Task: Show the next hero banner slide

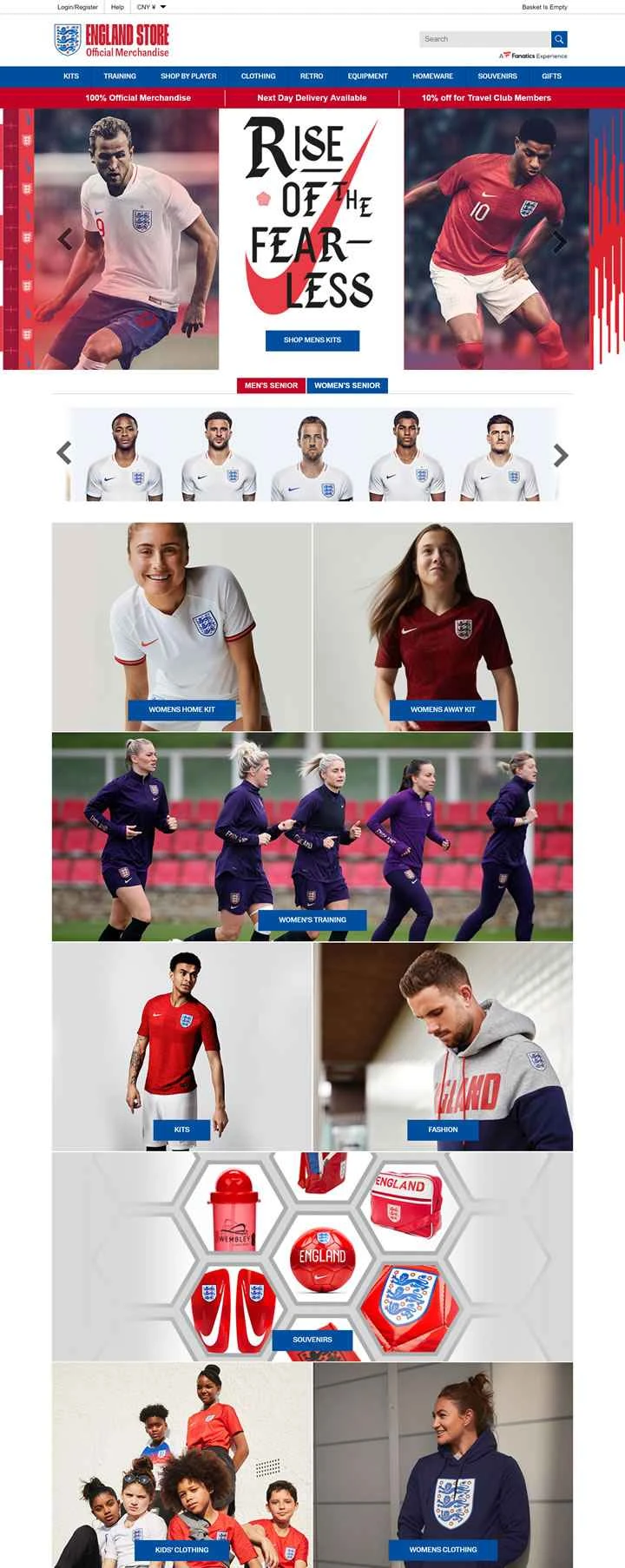Action: click(x=560, y=242)
